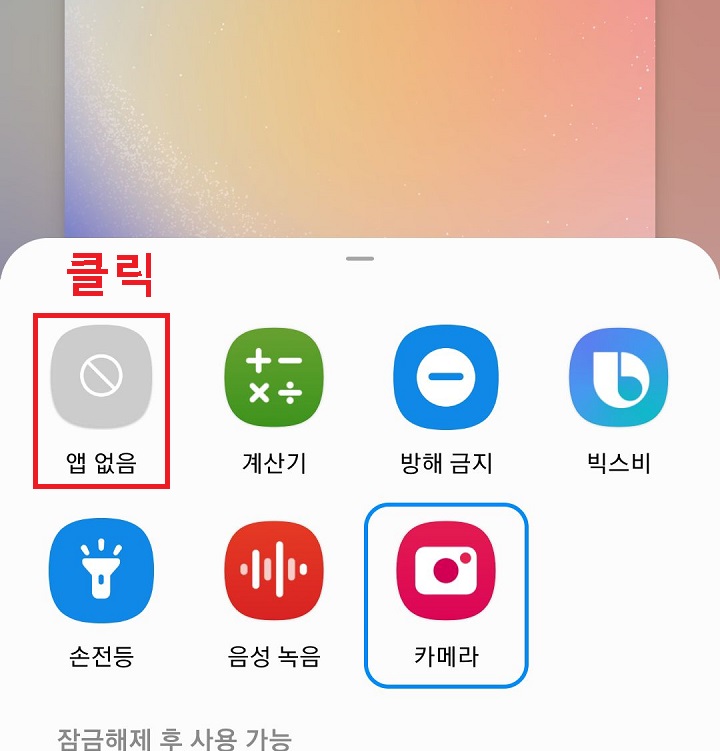Screen dimensions: 720x751
Task: Tap the drag handle atop the panel
Action: point(358,258)
